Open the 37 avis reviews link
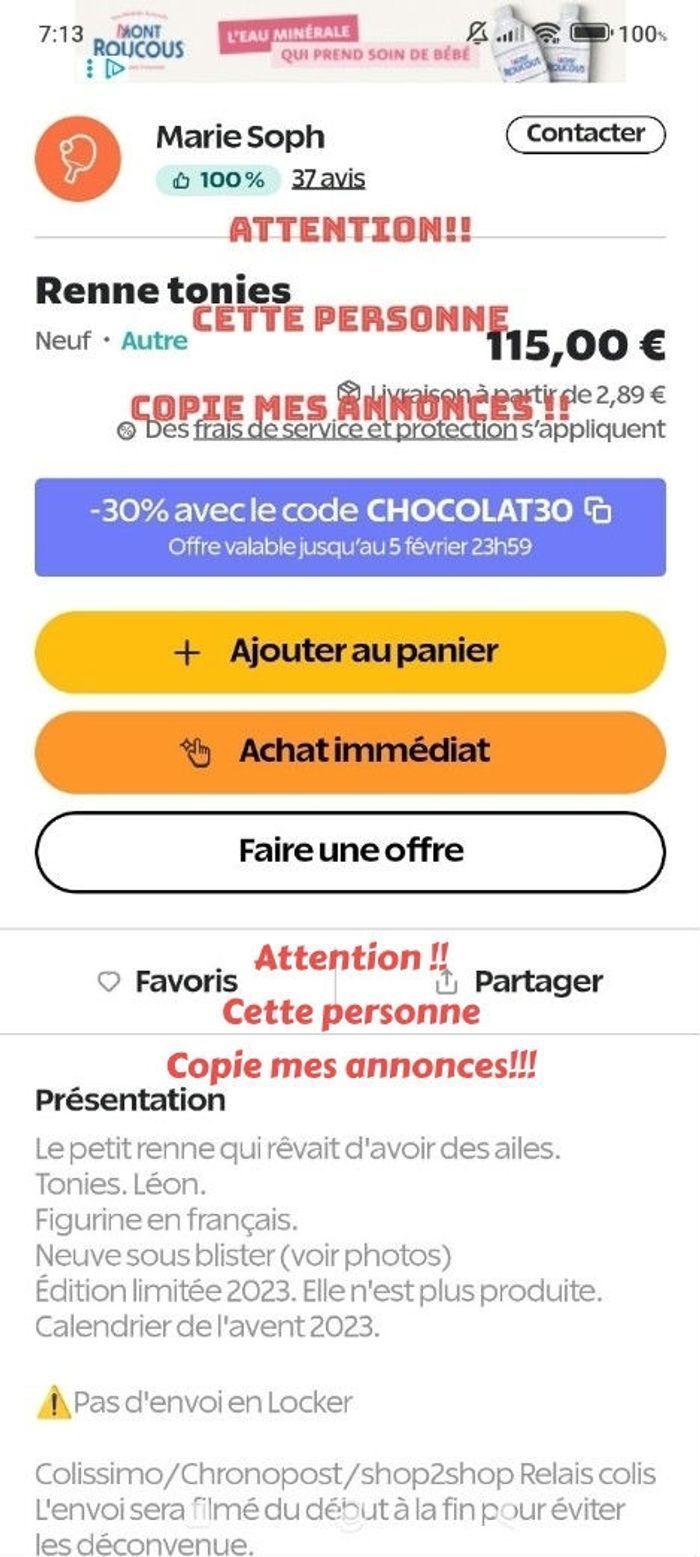The height and width of the screenshot is (1557, 700). coord(328,179)
